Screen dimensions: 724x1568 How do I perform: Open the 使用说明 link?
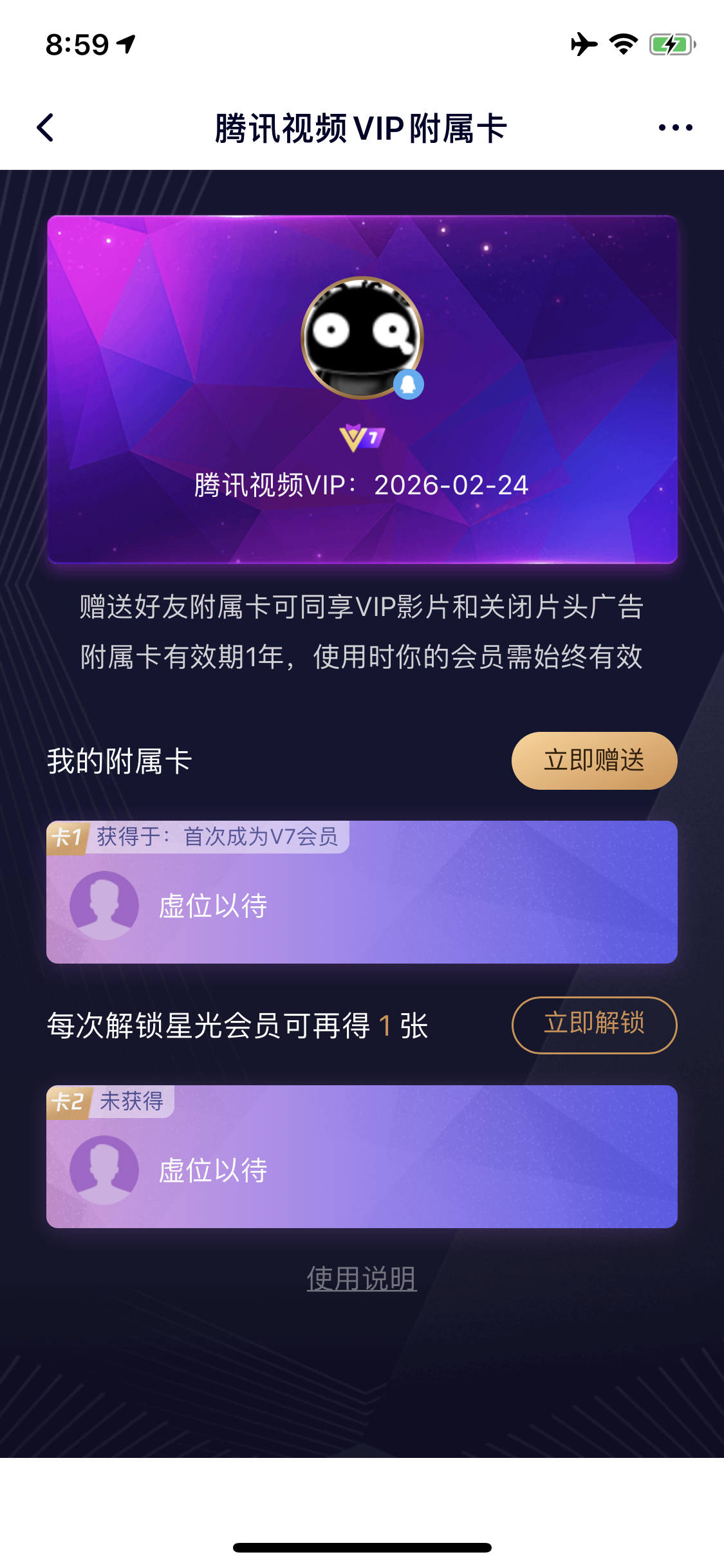pos(362,1278)
